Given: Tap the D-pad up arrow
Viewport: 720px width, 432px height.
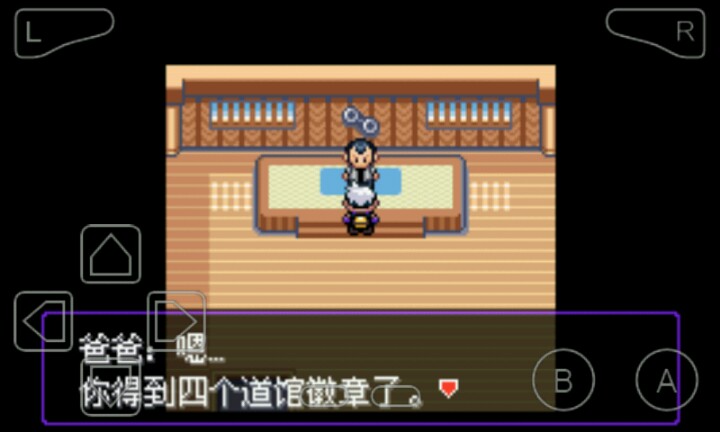Looking at the screenshot, I should coord(110,255).
